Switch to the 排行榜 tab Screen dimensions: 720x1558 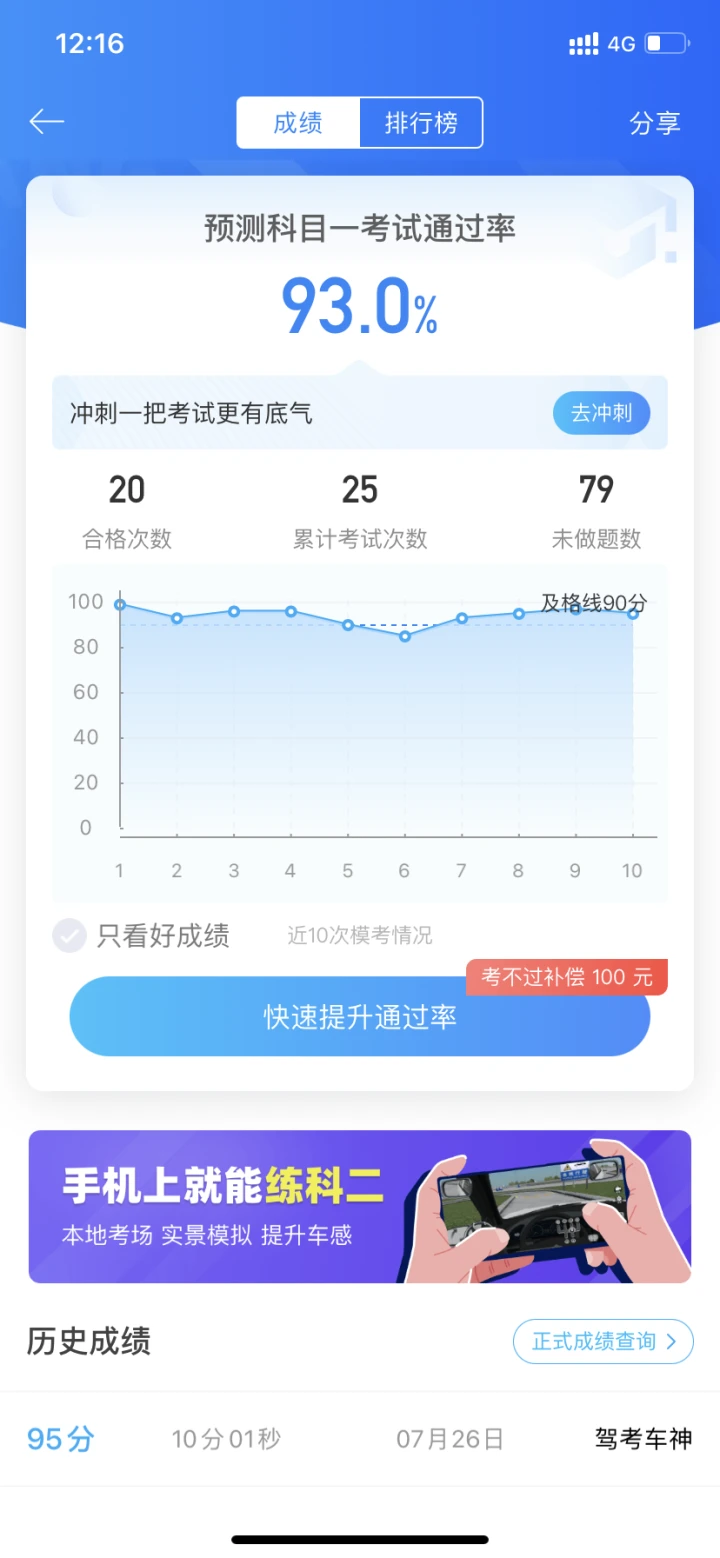[421, 123]
